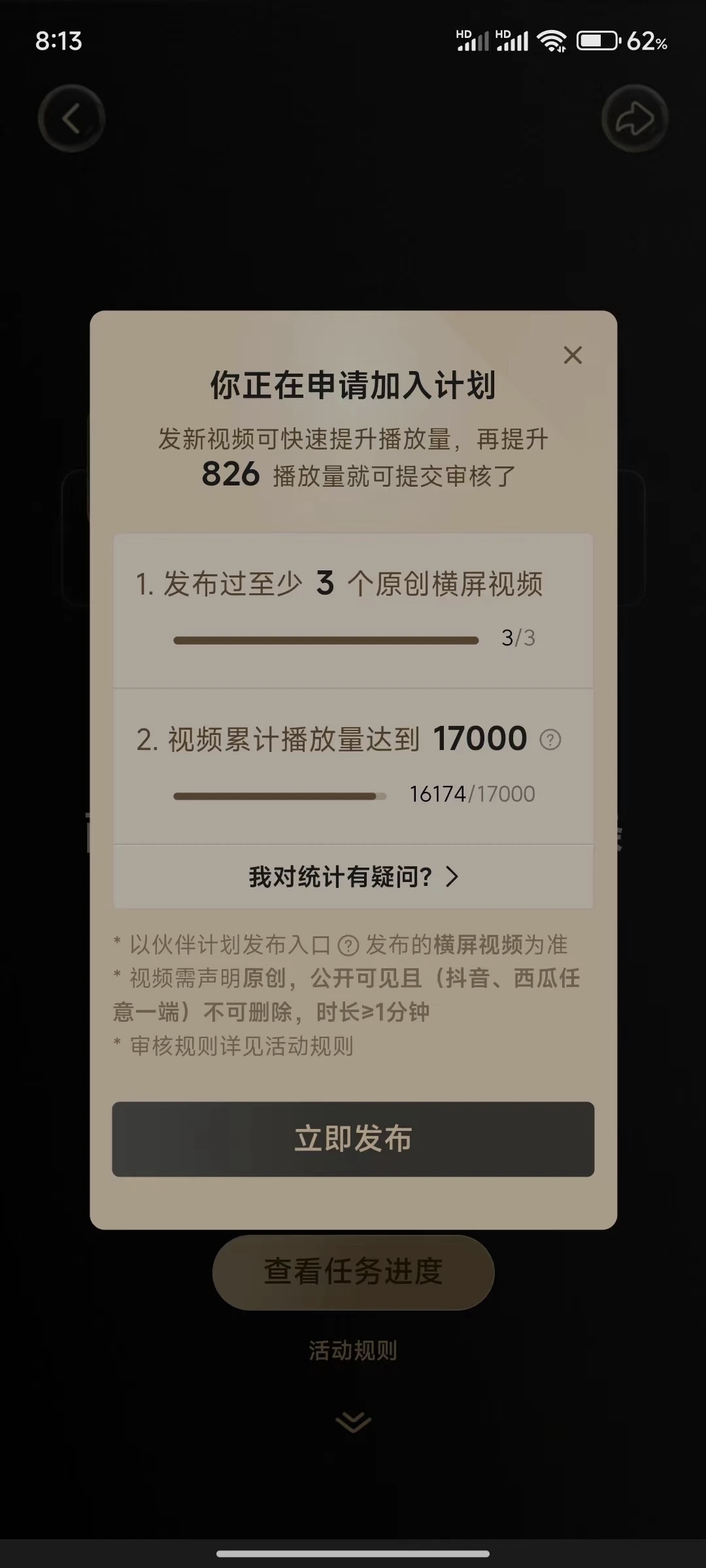Go back using the top-left arrow

click(71, 119)
